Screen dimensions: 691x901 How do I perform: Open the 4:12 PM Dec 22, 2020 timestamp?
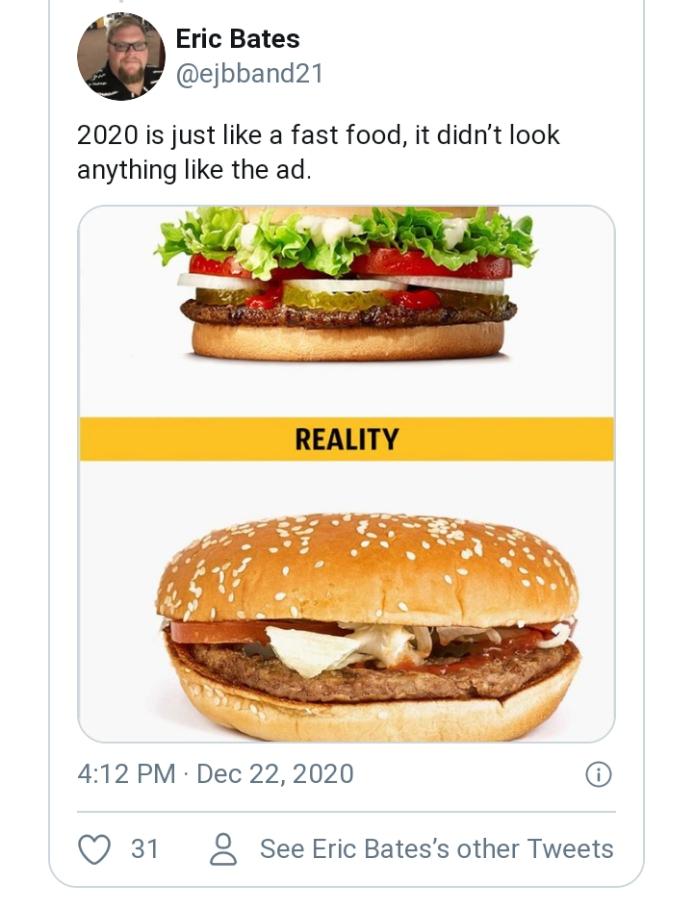(x=215, y=773)
